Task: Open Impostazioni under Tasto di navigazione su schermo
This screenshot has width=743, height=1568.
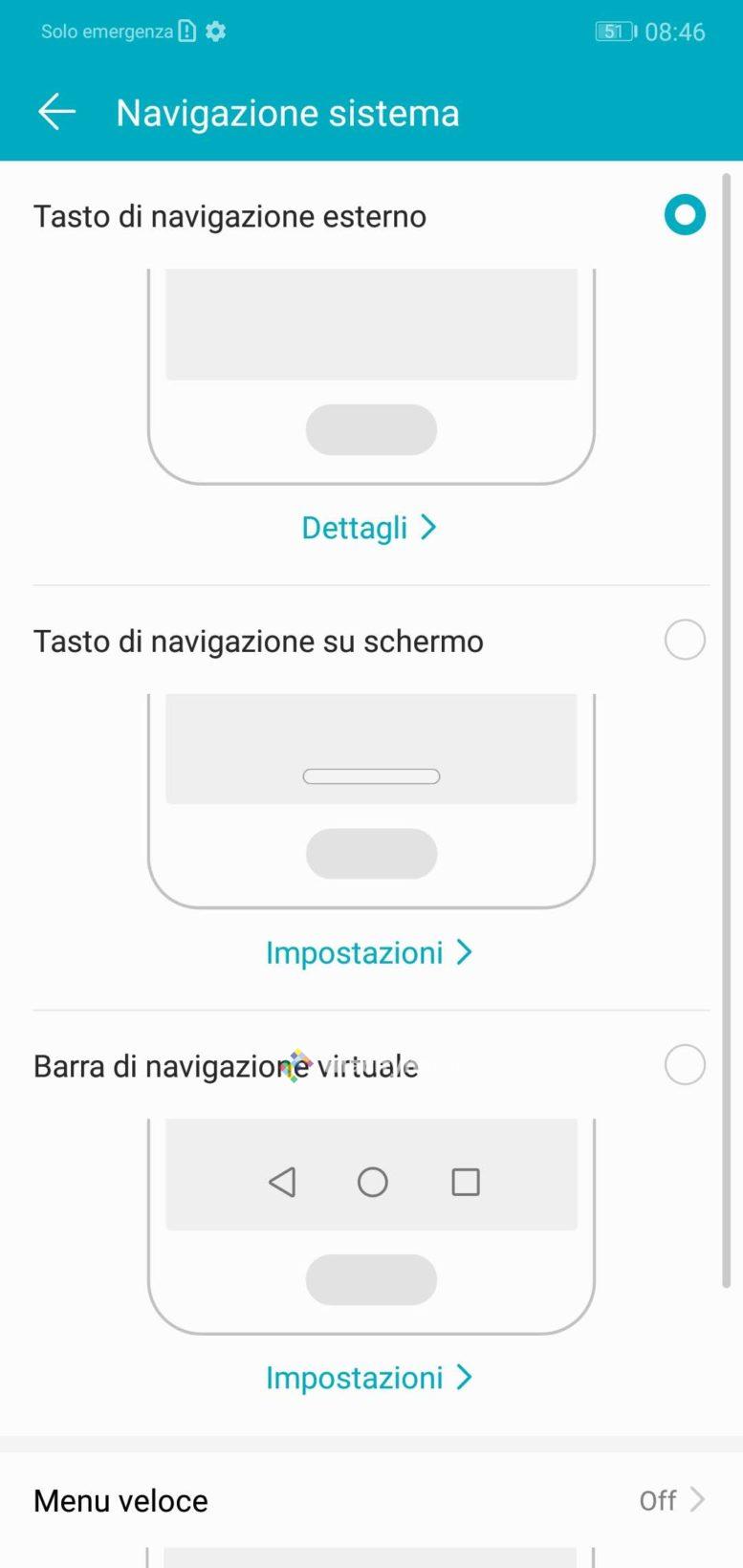Action: point(369,952)
